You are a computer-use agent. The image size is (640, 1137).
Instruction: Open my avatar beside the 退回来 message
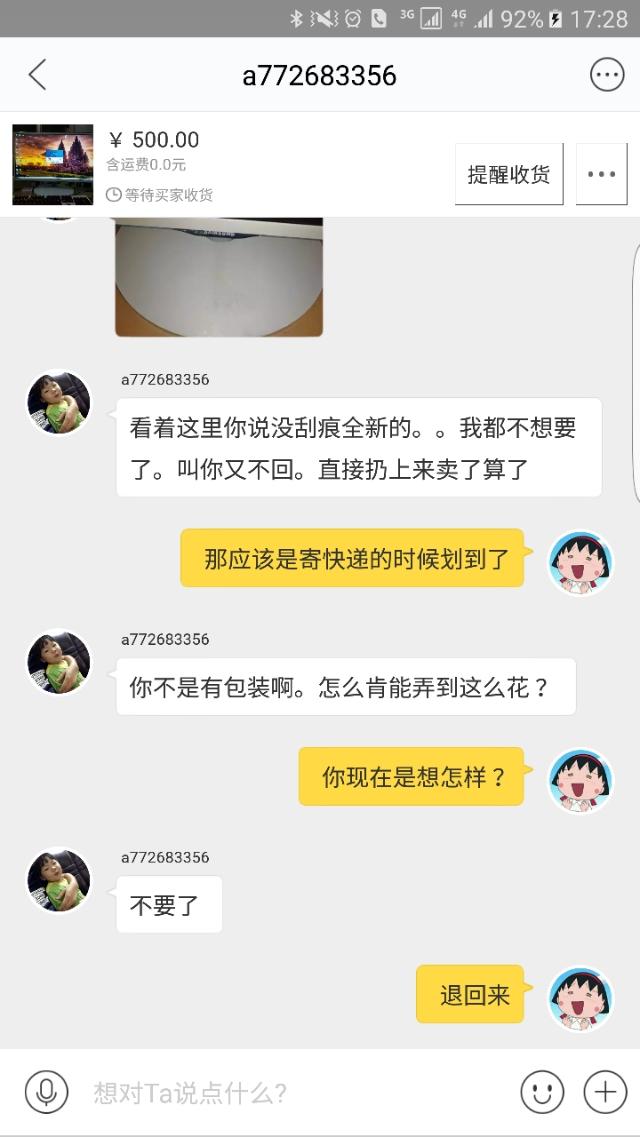coord(581,998)
